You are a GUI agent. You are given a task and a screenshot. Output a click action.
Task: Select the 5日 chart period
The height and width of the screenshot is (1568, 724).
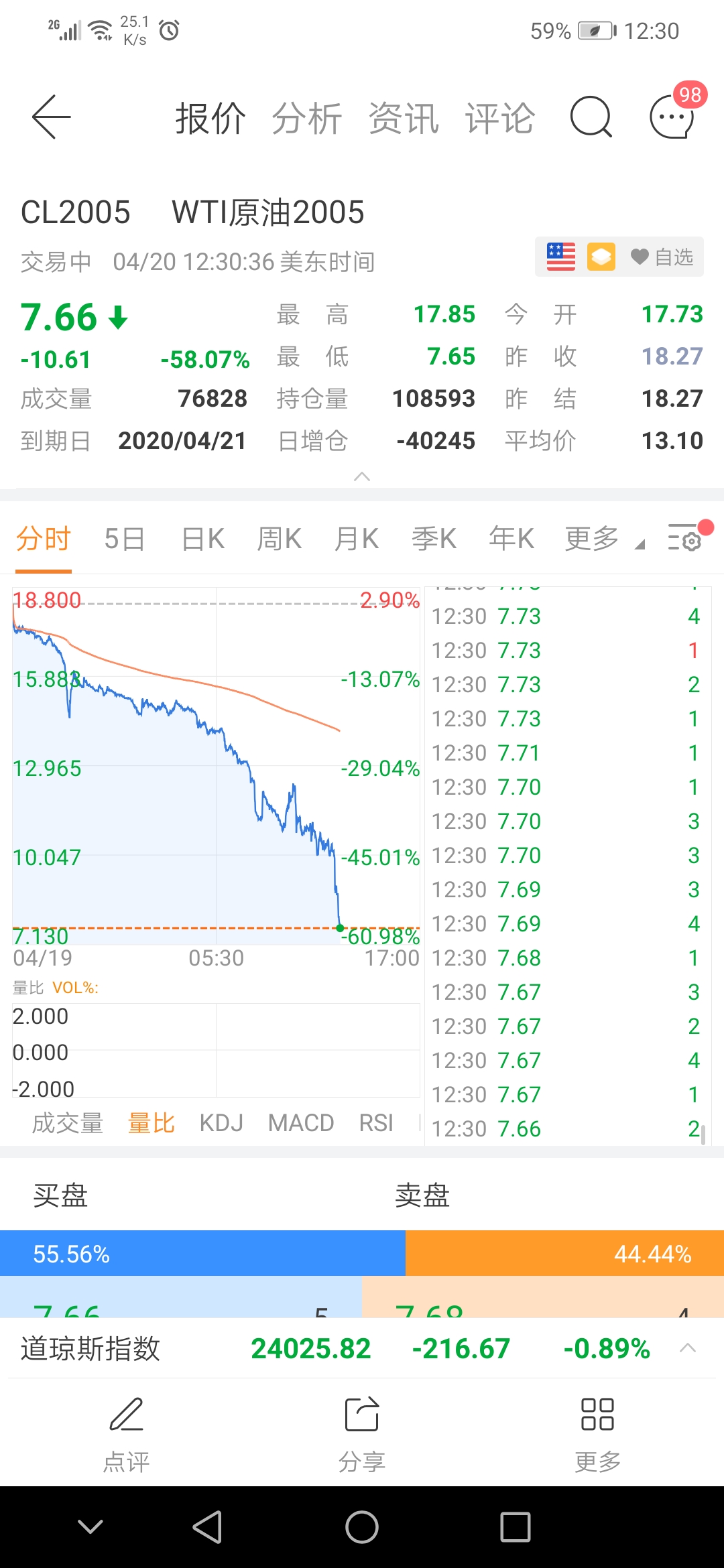coord(125,539)
